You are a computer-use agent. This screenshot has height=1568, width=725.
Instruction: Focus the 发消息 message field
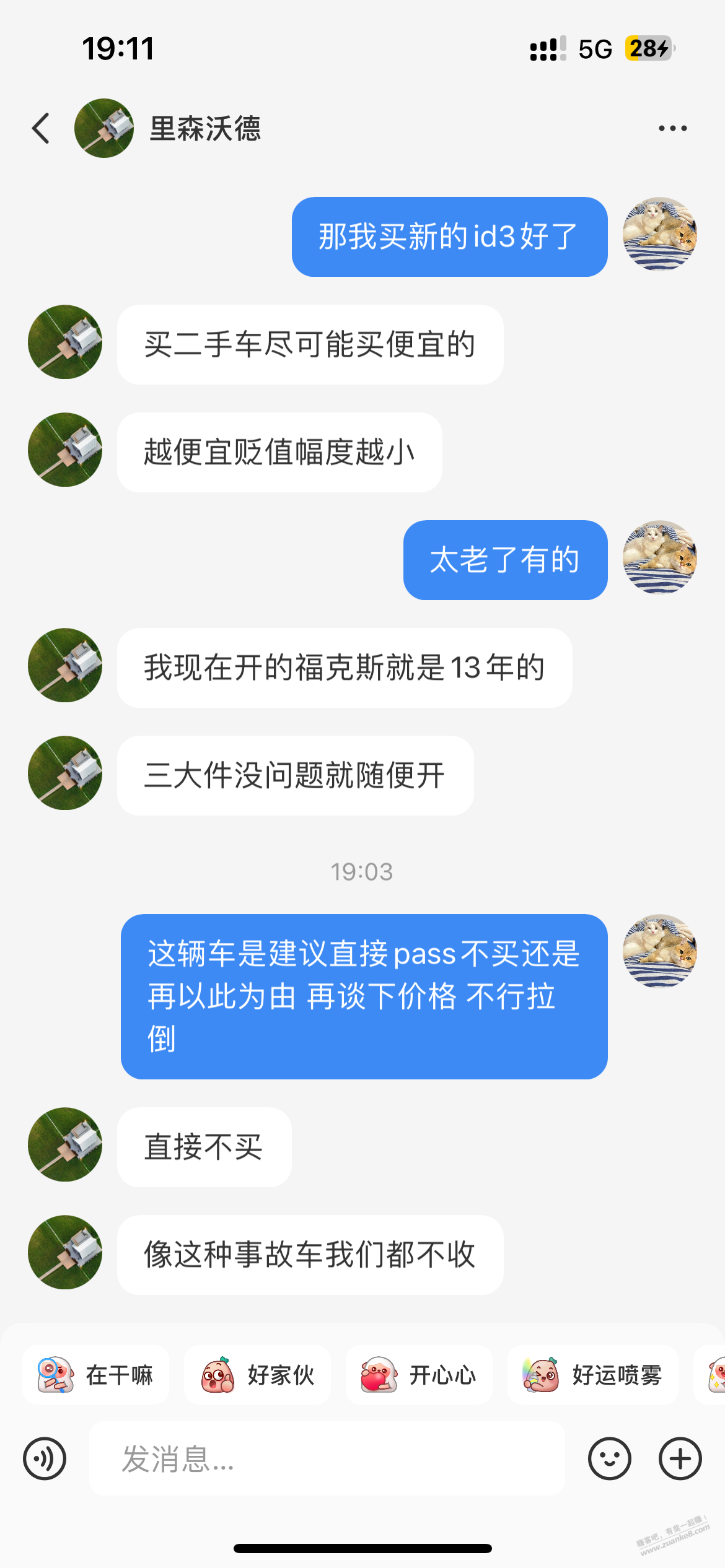coord(327,1458)
